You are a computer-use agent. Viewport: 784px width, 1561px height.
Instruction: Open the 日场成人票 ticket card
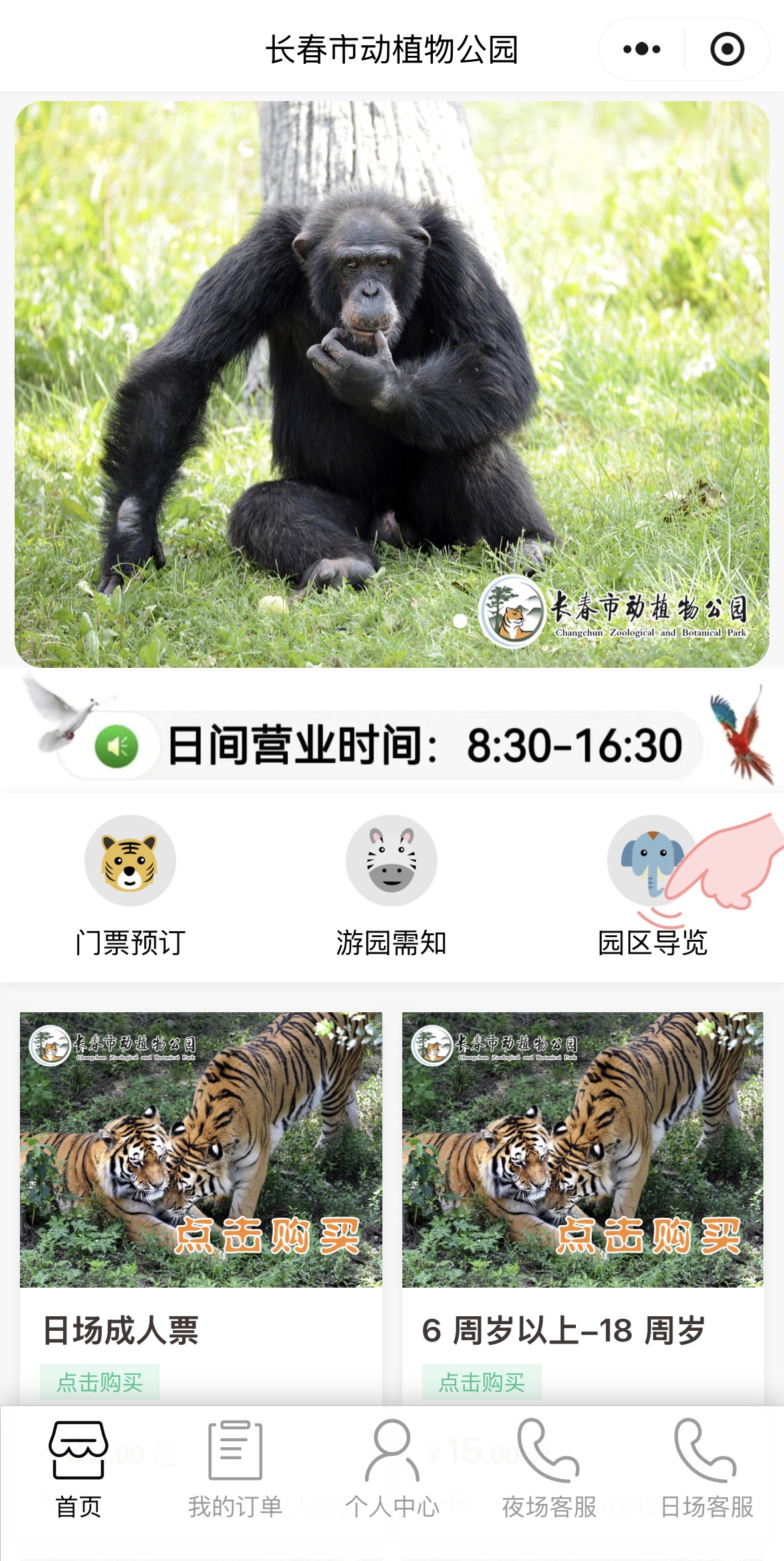(x=200, y=1149)
